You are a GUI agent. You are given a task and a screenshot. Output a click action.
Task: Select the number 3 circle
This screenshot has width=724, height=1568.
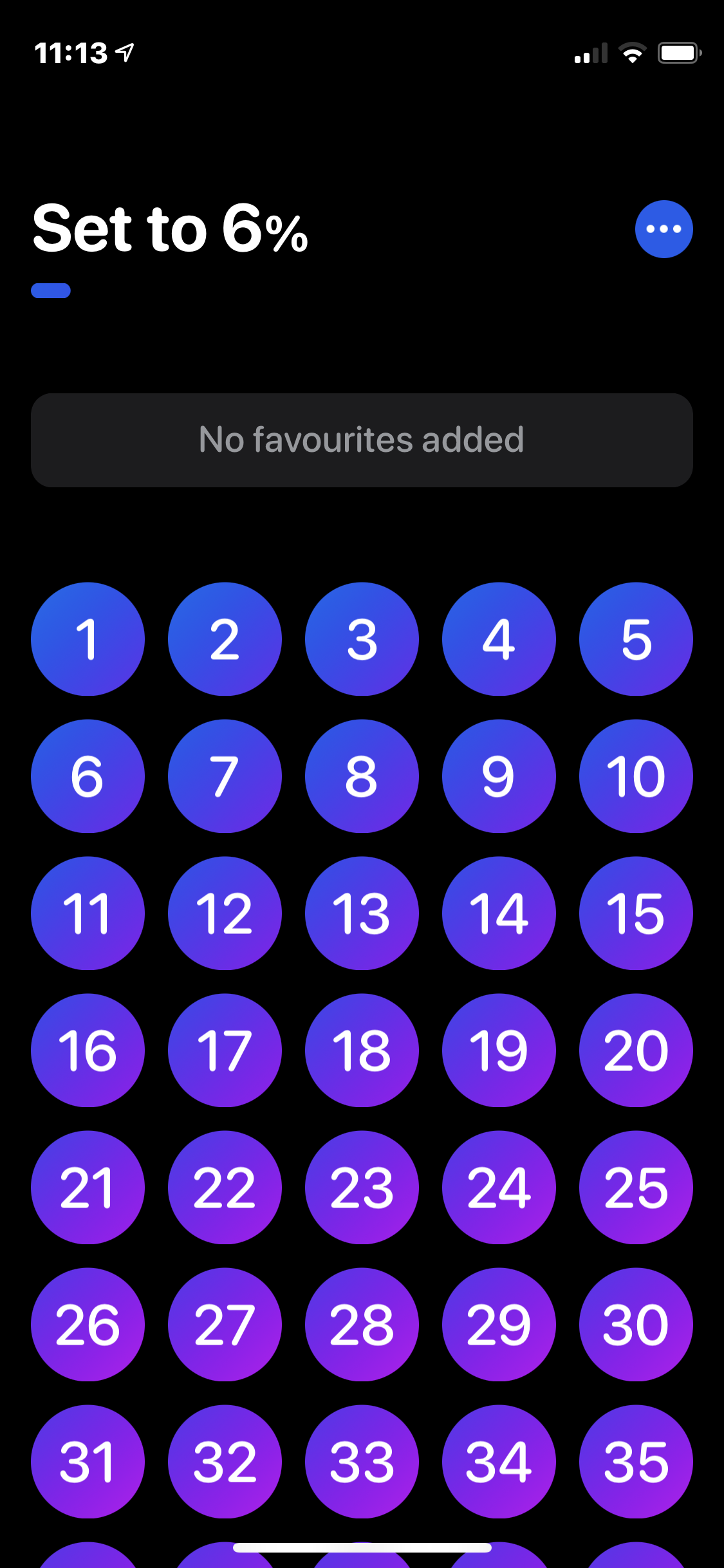point(362,639)
